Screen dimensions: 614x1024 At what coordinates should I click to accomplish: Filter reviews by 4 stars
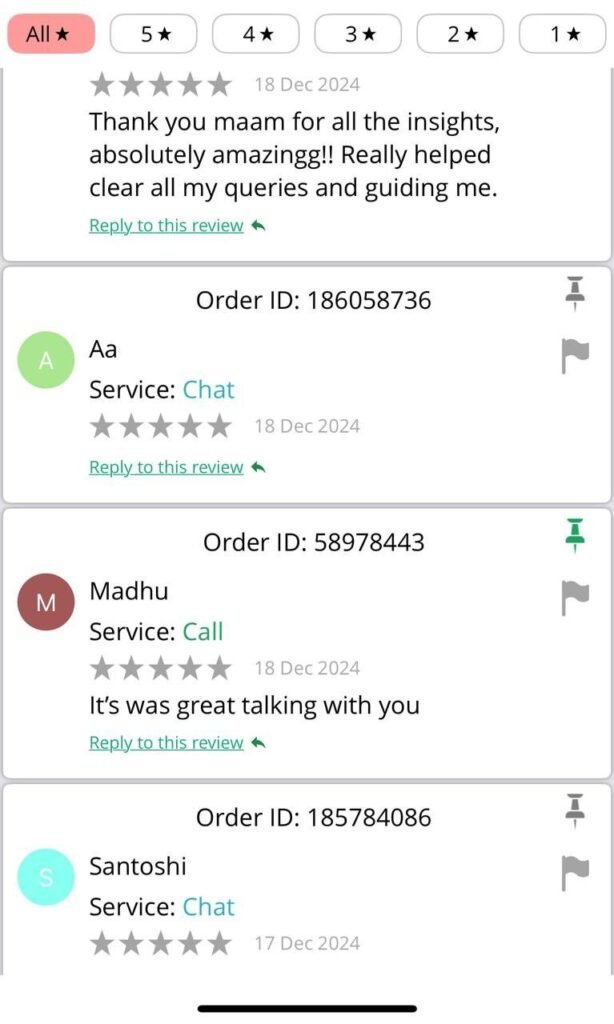pyautogui.click(x=256, y=35)
